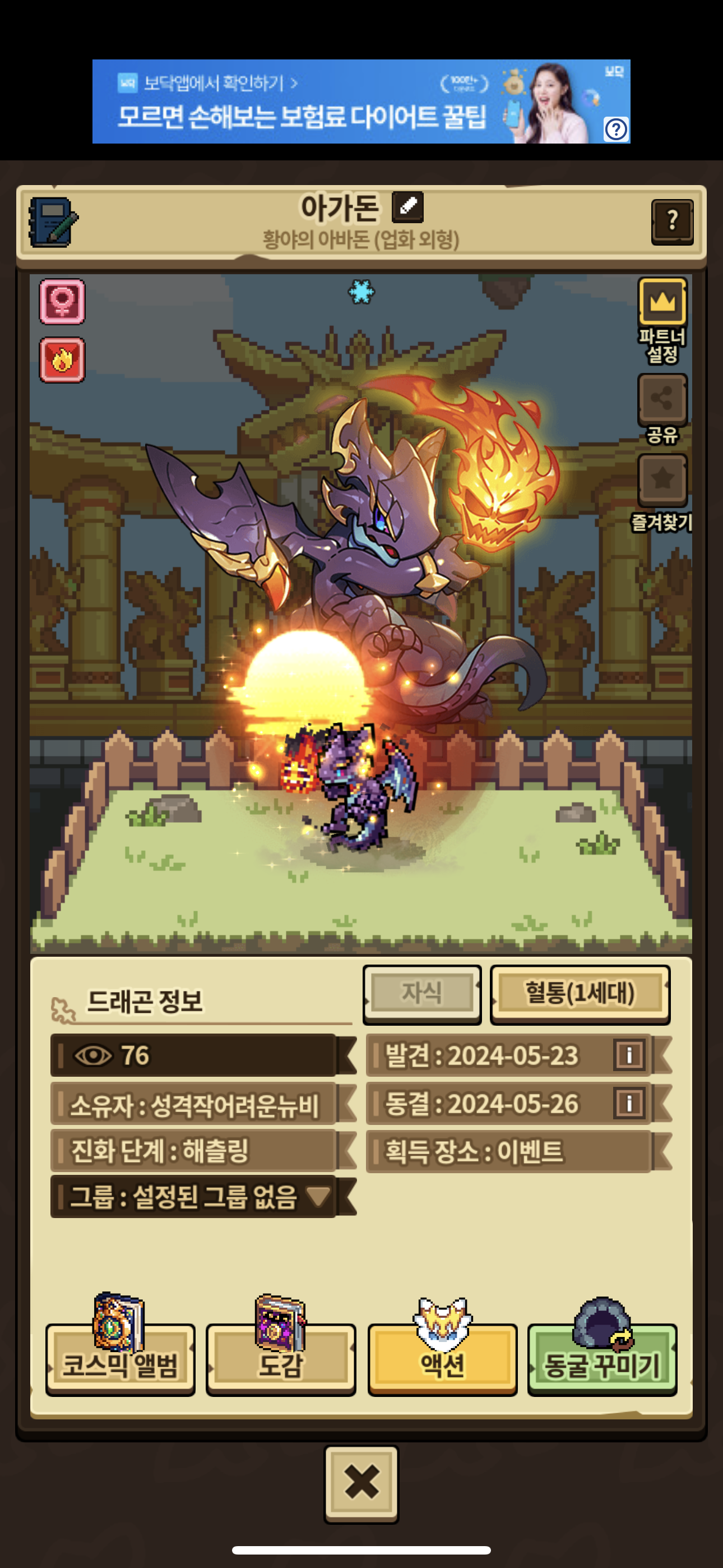The height and width of the screenshot is (1568, 723).
Task: Tap 파트너 설정 crown button
Action: click(x=662, y=302)
